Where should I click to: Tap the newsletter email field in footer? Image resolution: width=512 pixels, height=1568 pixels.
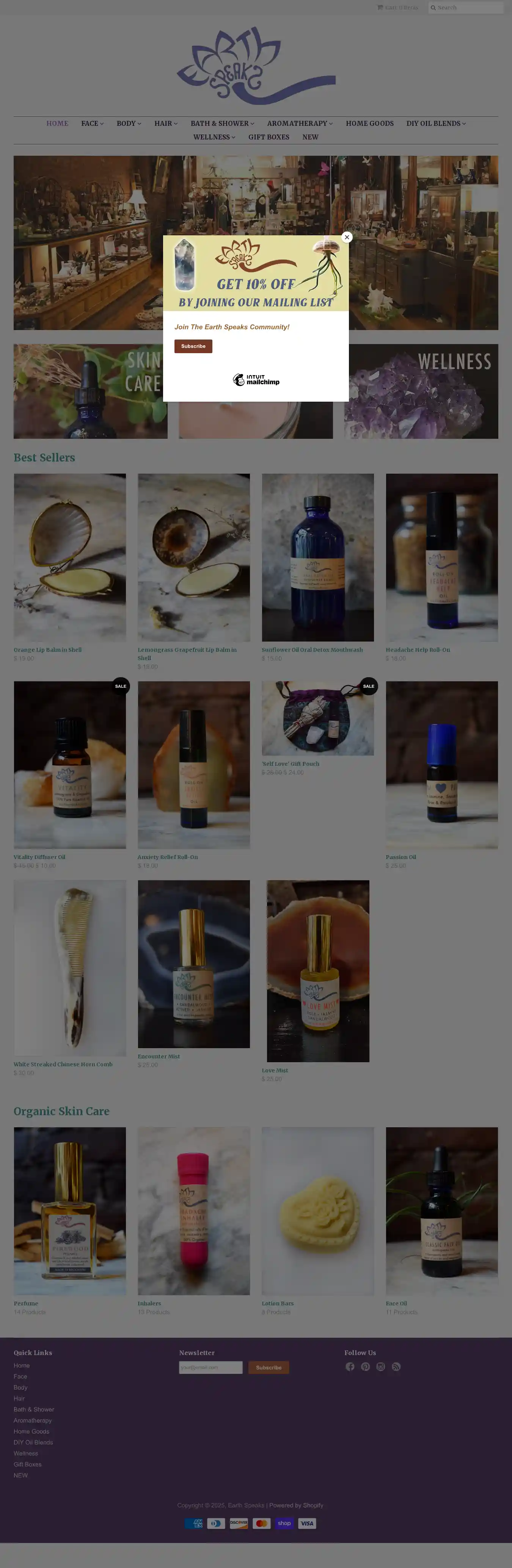coord(210,1367)
